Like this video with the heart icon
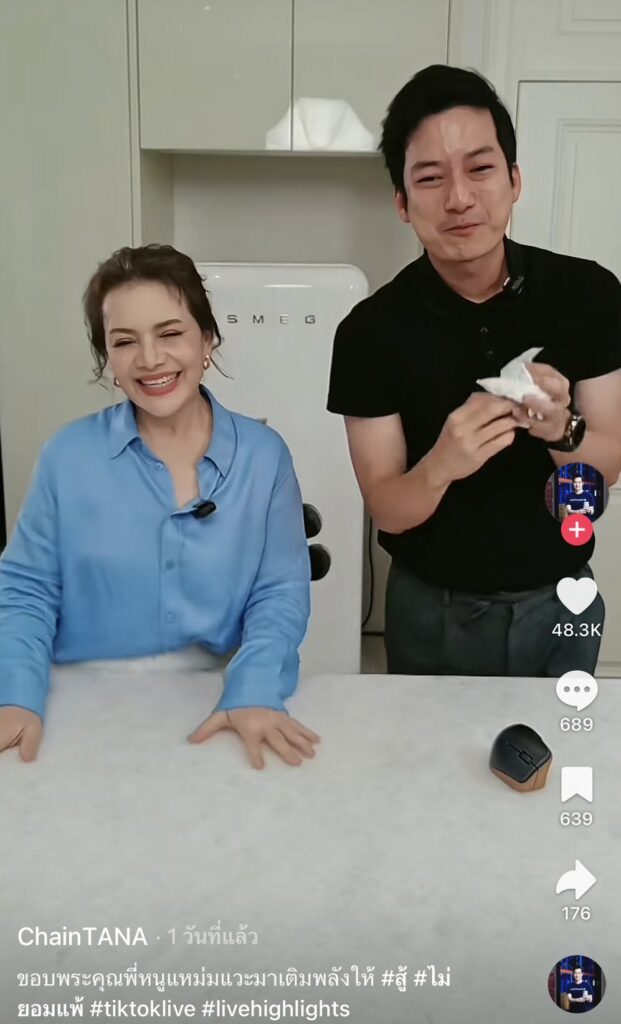Screen dimensions: 621x1024 [576, 596]
